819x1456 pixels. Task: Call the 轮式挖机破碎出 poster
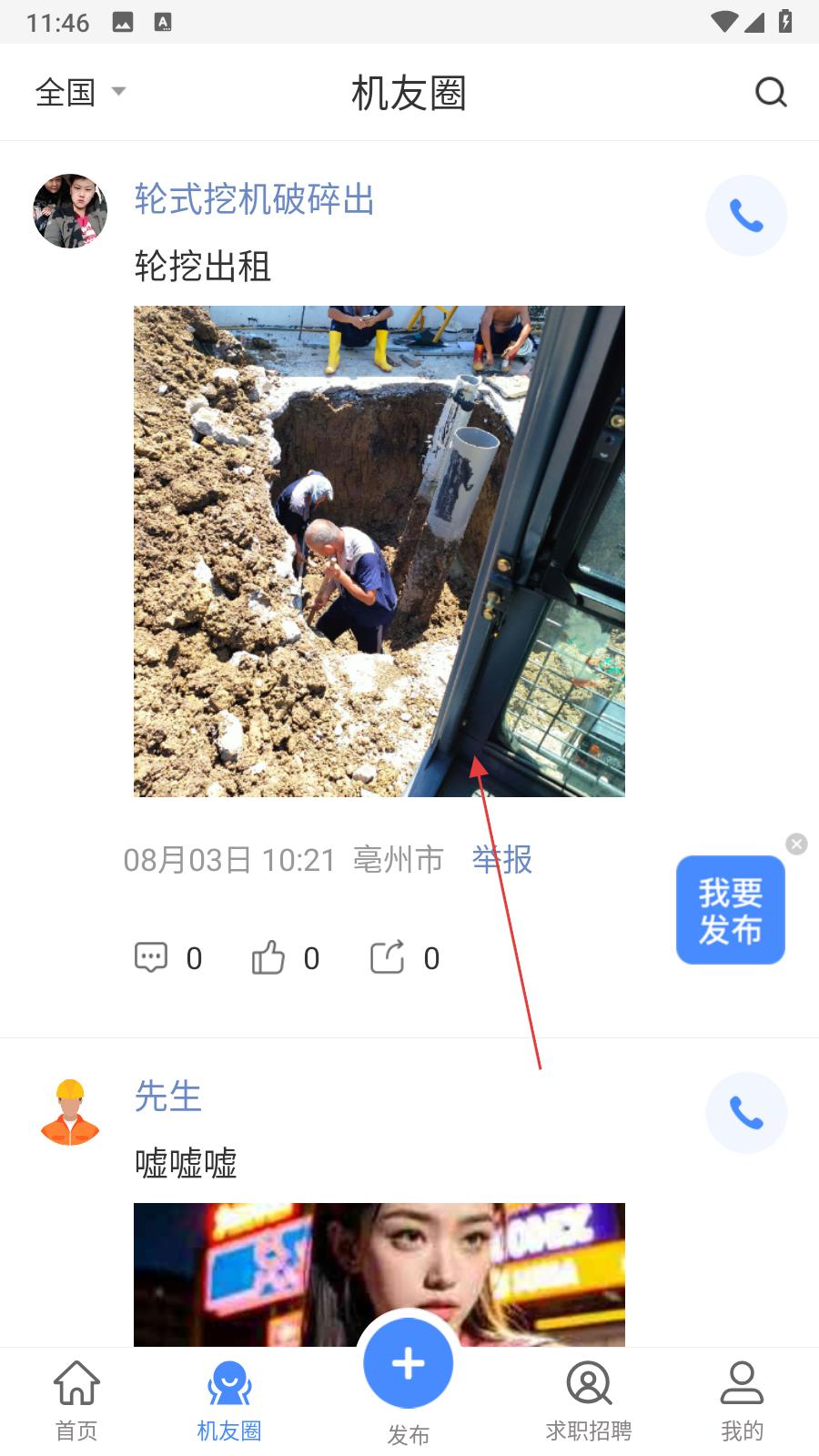746,216
